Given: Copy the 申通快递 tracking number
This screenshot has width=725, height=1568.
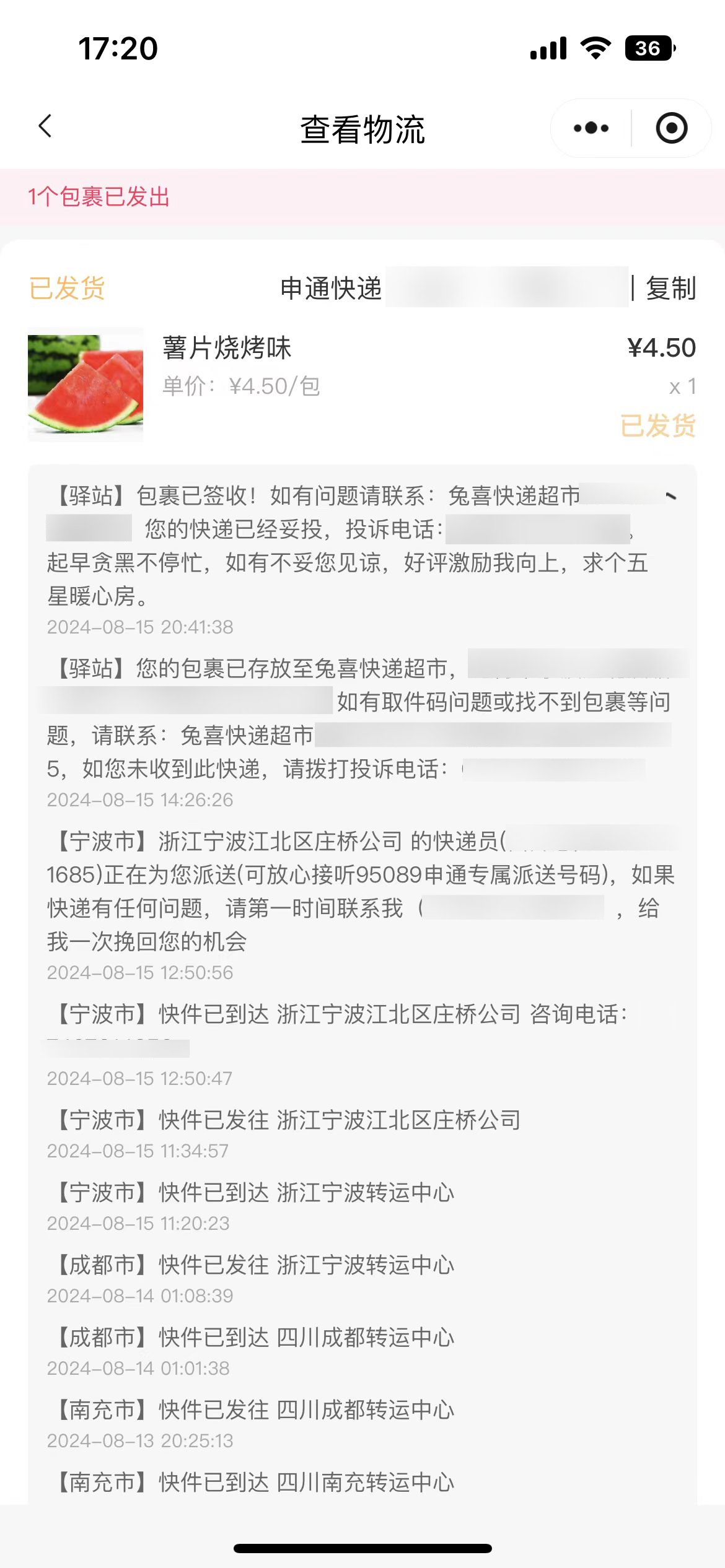Looking at the screenshot, I should click(670, 289).
